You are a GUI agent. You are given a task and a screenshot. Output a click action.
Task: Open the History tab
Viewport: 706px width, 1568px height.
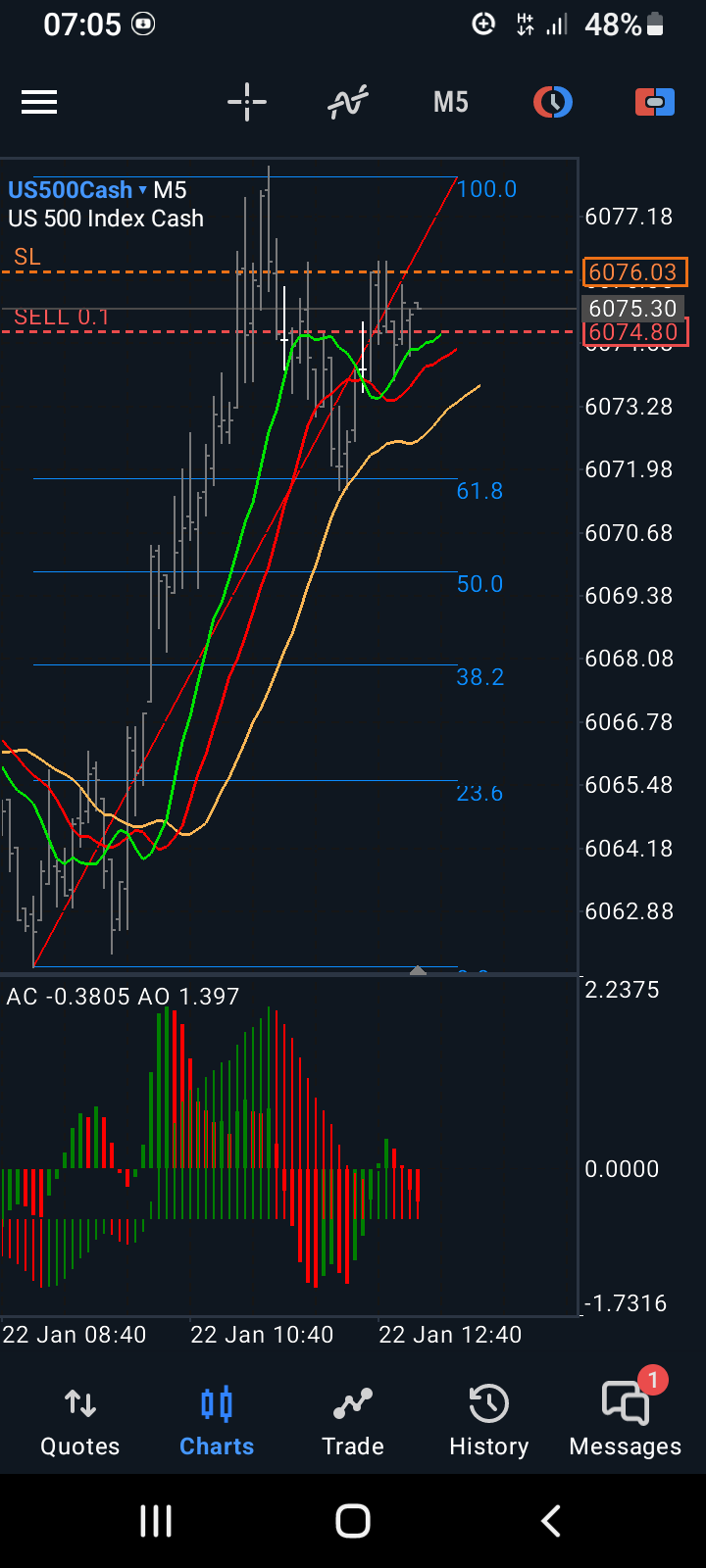tap(488, 1422)
